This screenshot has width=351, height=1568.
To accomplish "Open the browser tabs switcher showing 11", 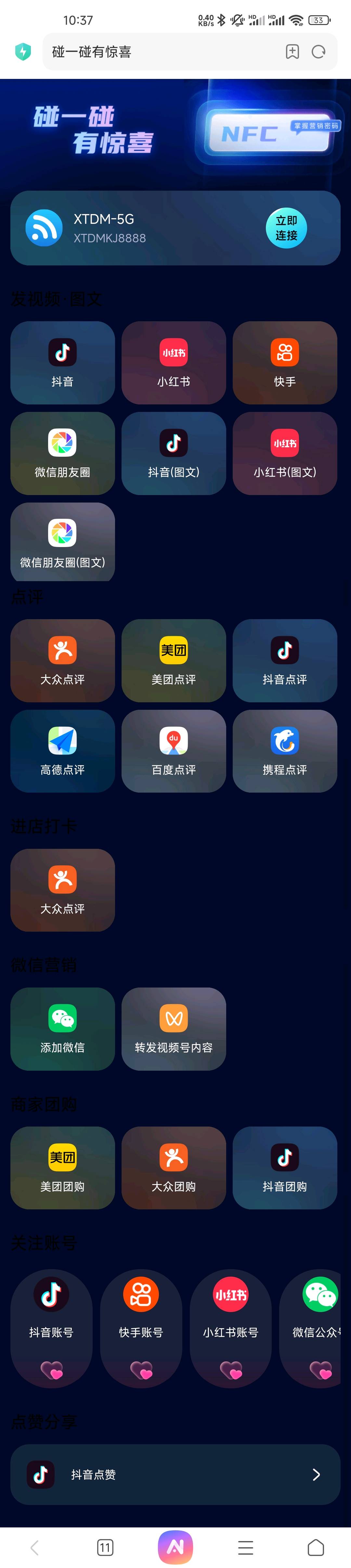I will [105, 1547].
